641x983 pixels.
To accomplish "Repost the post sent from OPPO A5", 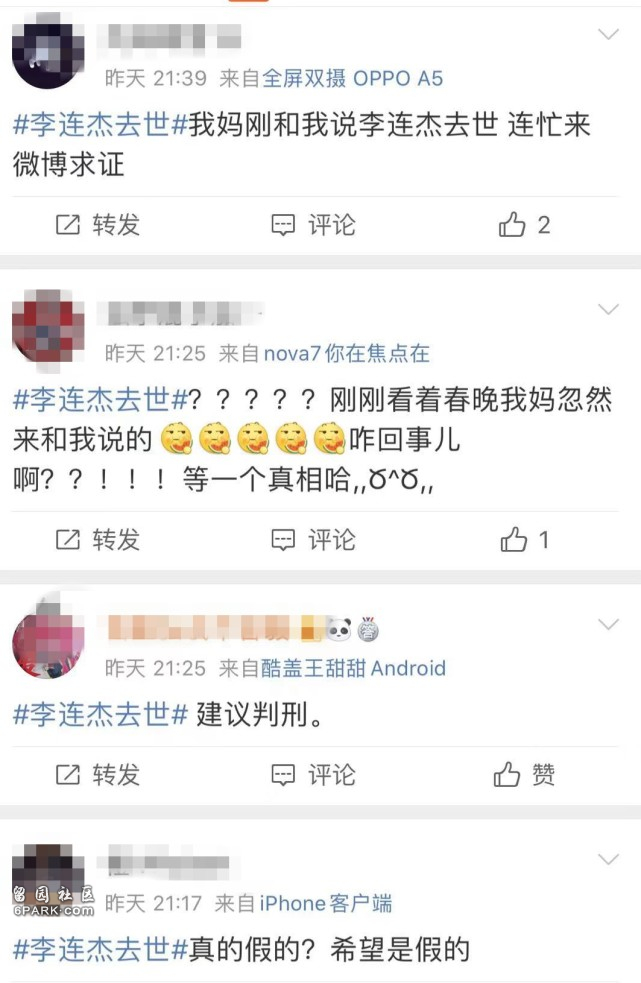I will [x=98, y=224].
